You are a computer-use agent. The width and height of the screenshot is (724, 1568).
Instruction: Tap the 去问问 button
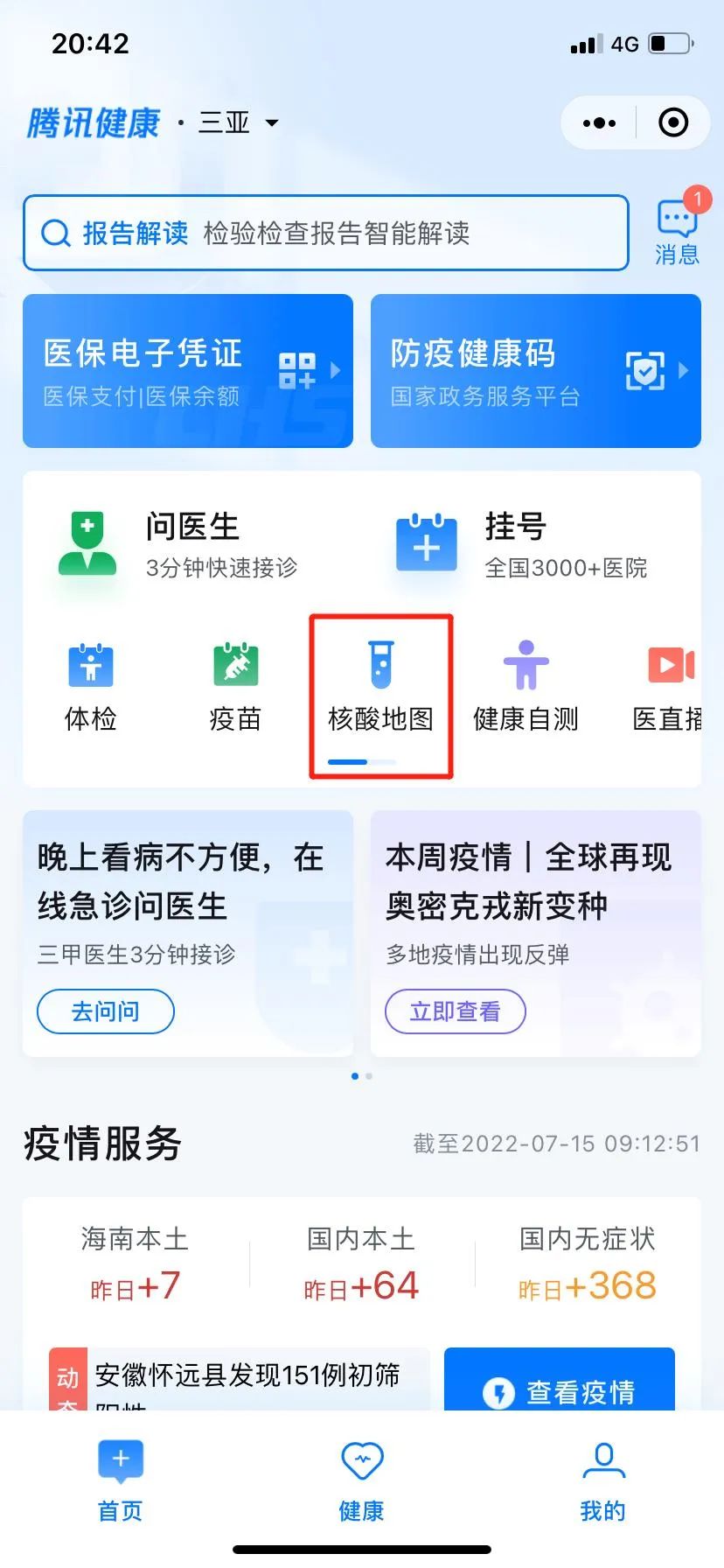105,1011
